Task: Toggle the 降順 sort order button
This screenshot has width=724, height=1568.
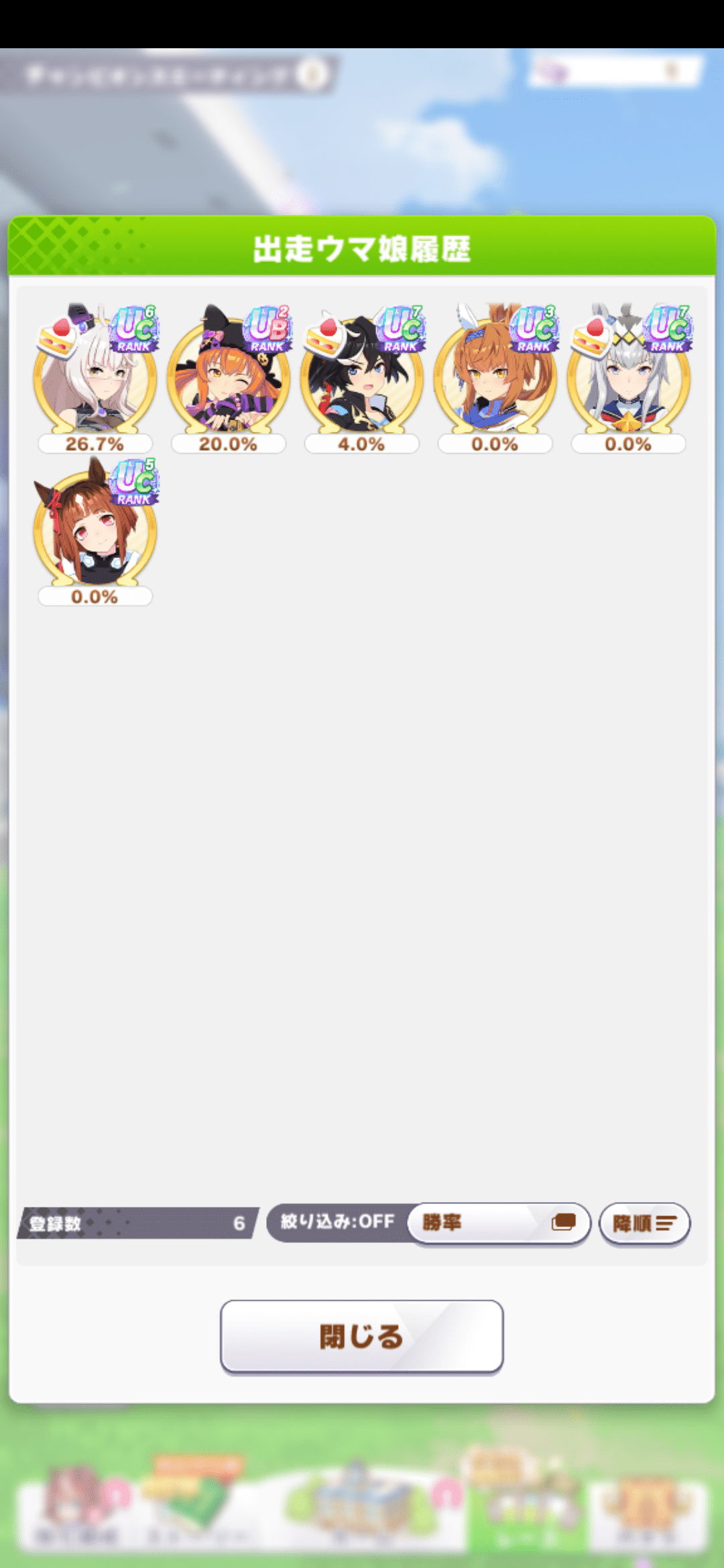Action: click(644, 1223)
